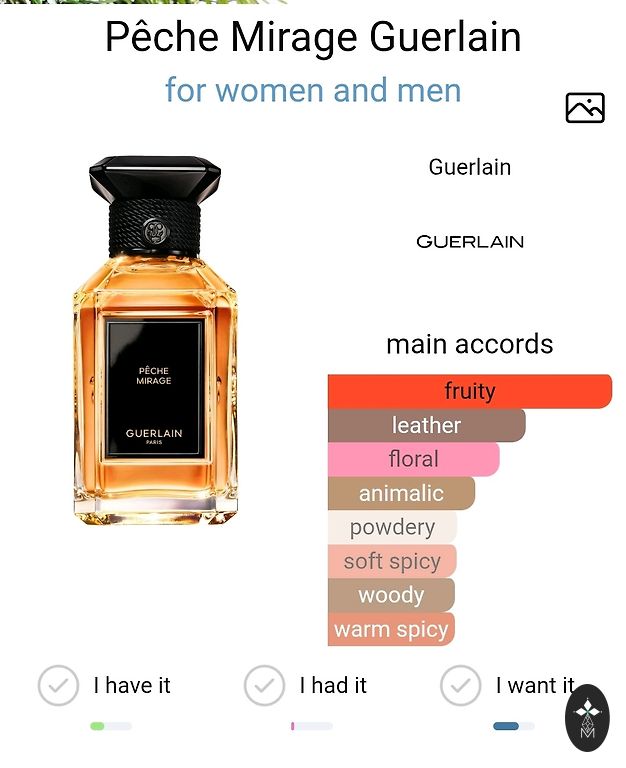This screenshot has height=768, width=626.
Task: Mark perfume as I have it
Action: (x=59, y=686)
